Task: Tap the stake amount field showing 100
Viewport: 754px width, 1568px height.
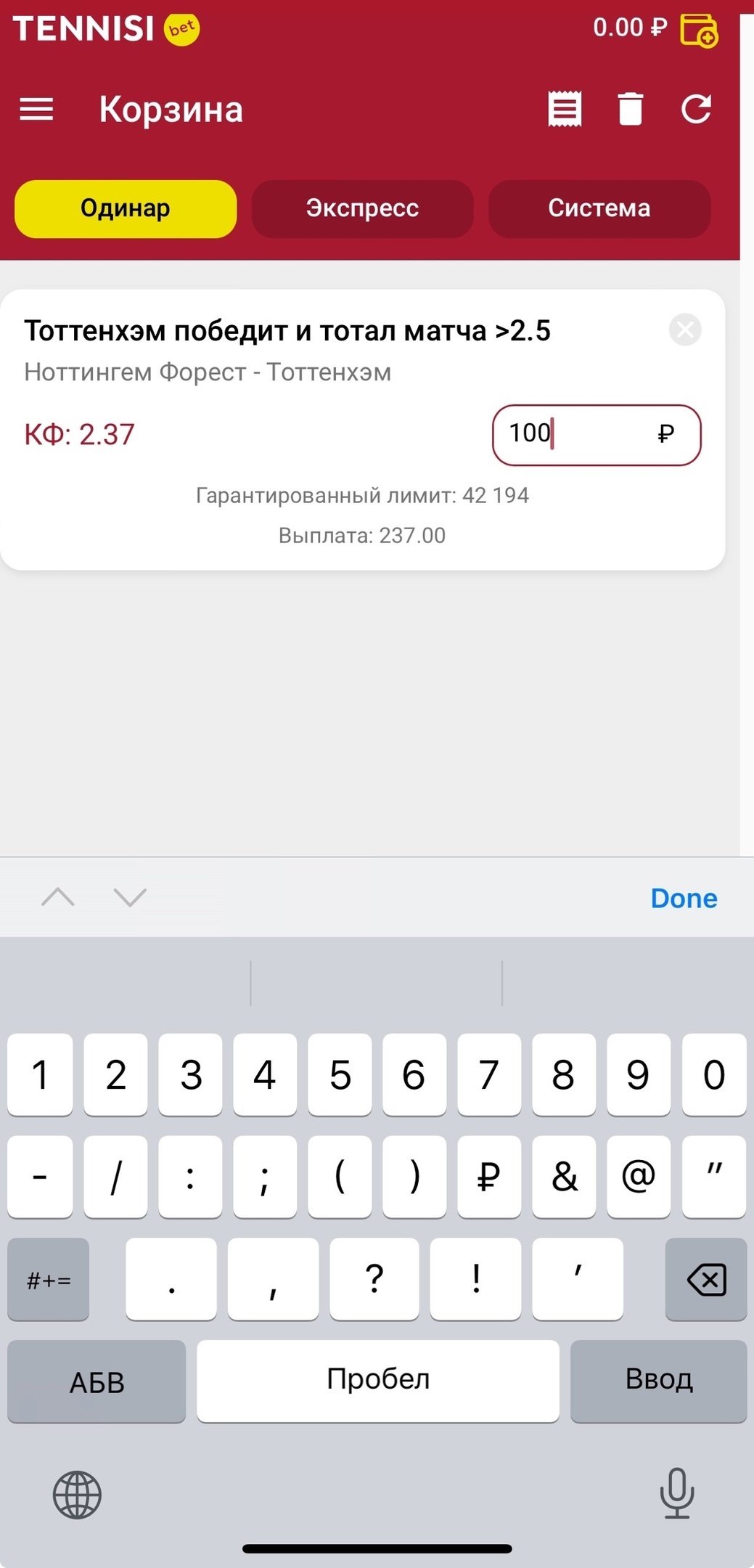Action: [596, 434]
